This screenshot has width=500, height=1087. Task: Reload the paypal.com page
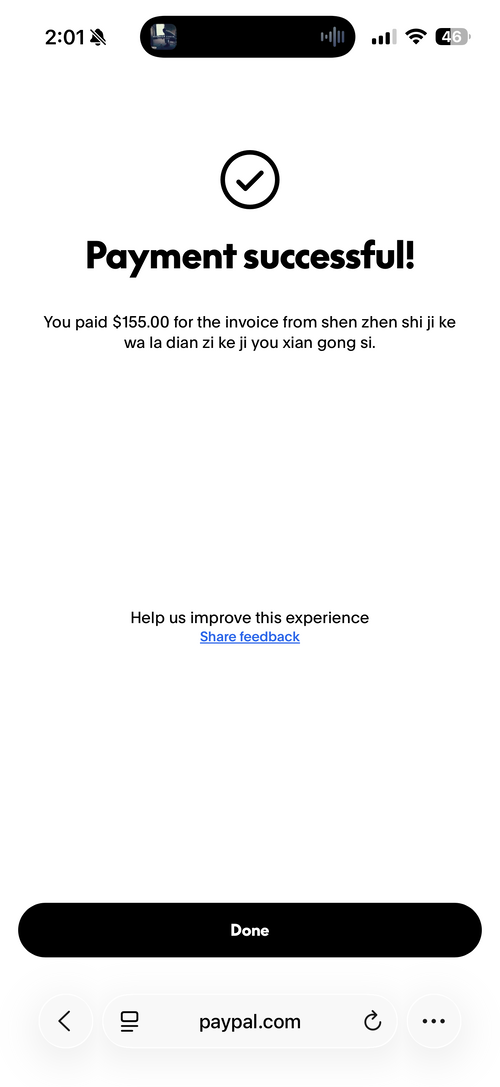[372, 1021]
